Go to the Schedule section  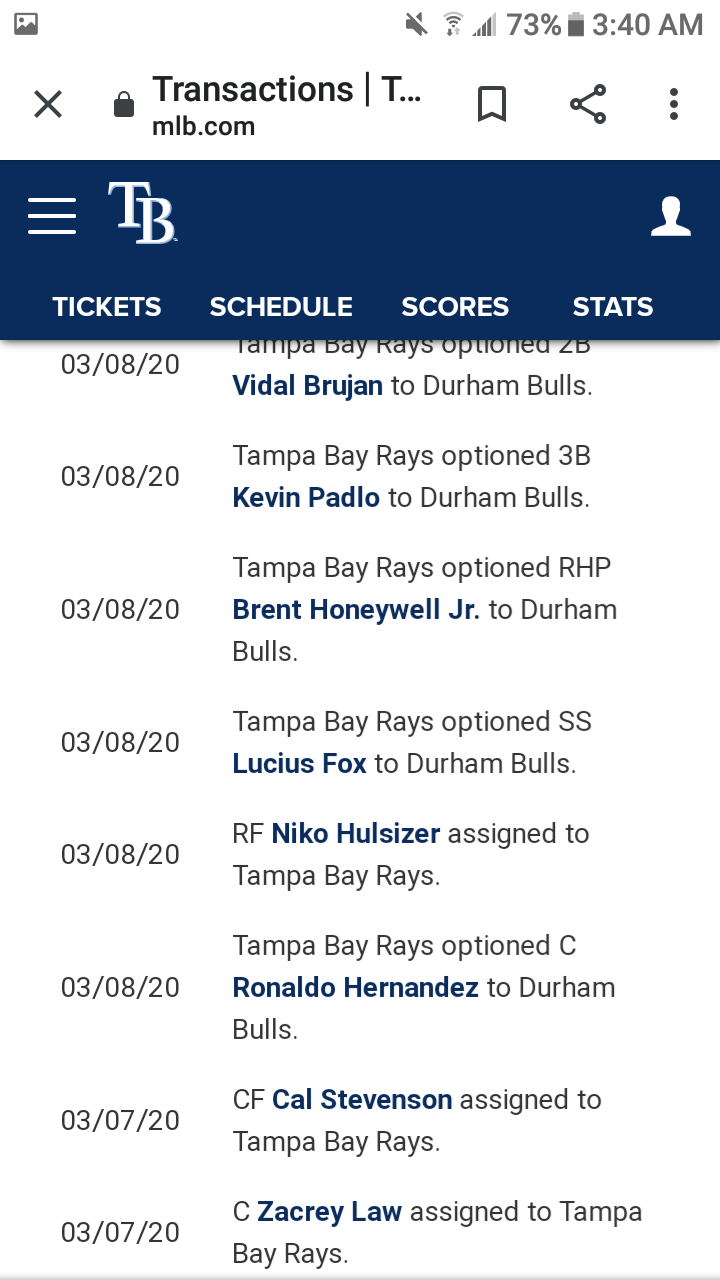pyautogui.click(x=281, y=307)
